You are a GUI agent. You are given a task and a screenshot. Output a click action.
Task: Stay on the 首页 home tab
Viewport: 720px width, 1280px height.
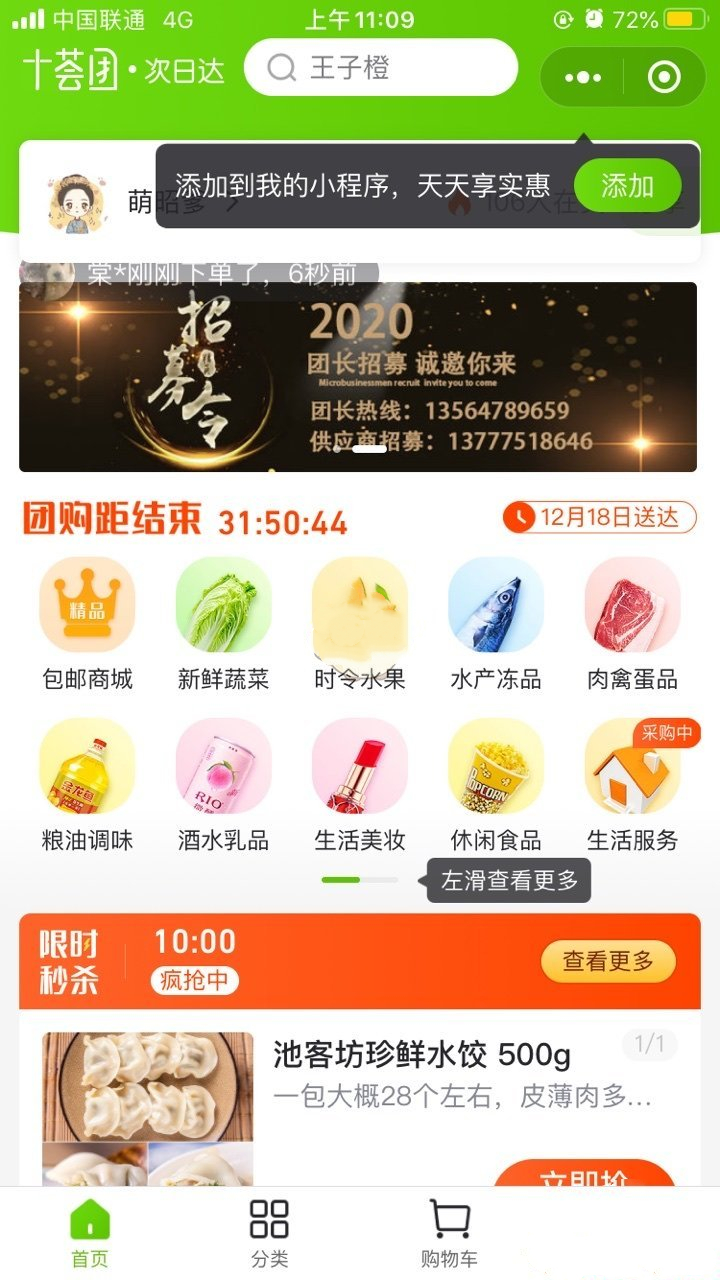(x=89, y=1228)
